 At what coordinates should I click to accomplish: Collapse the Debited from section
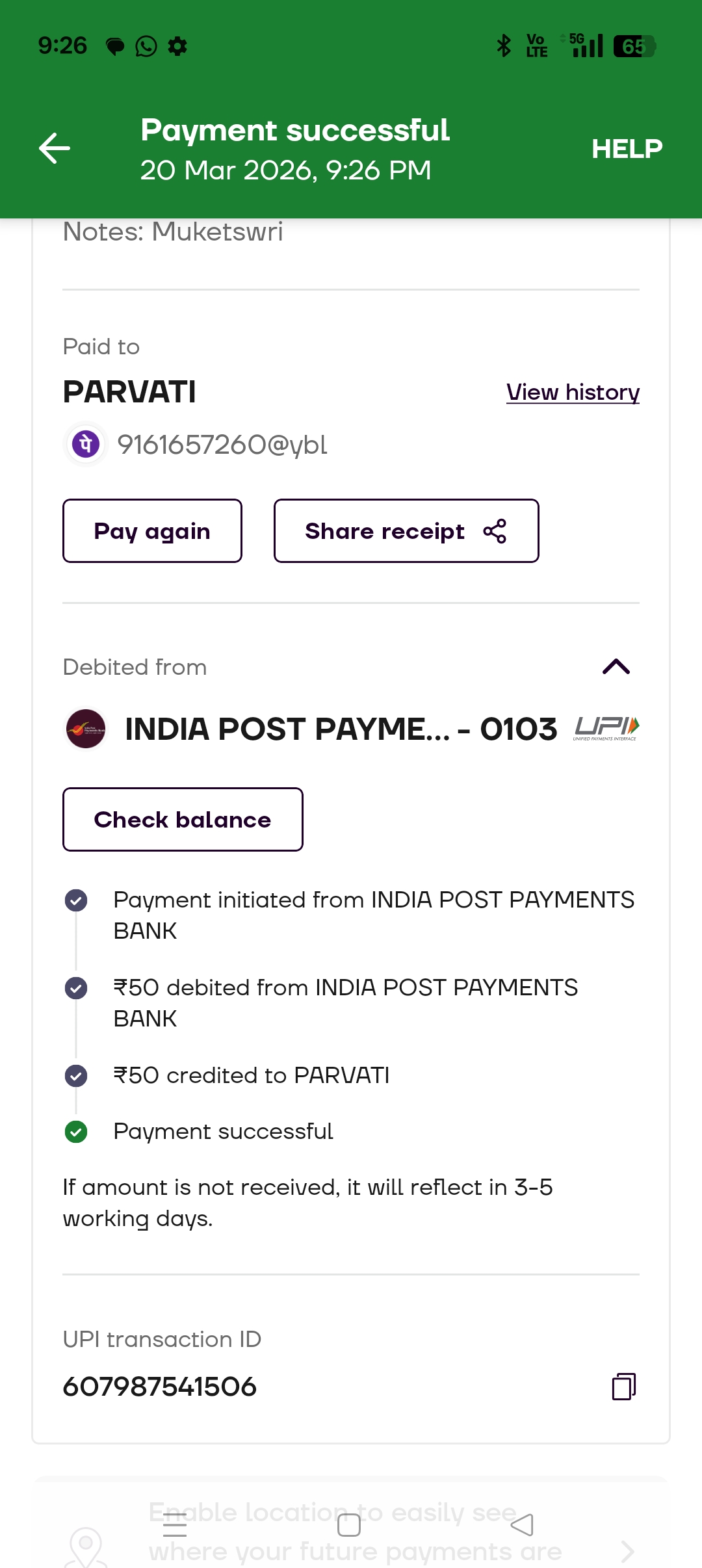pyautogui.click(x=616, y=666)
